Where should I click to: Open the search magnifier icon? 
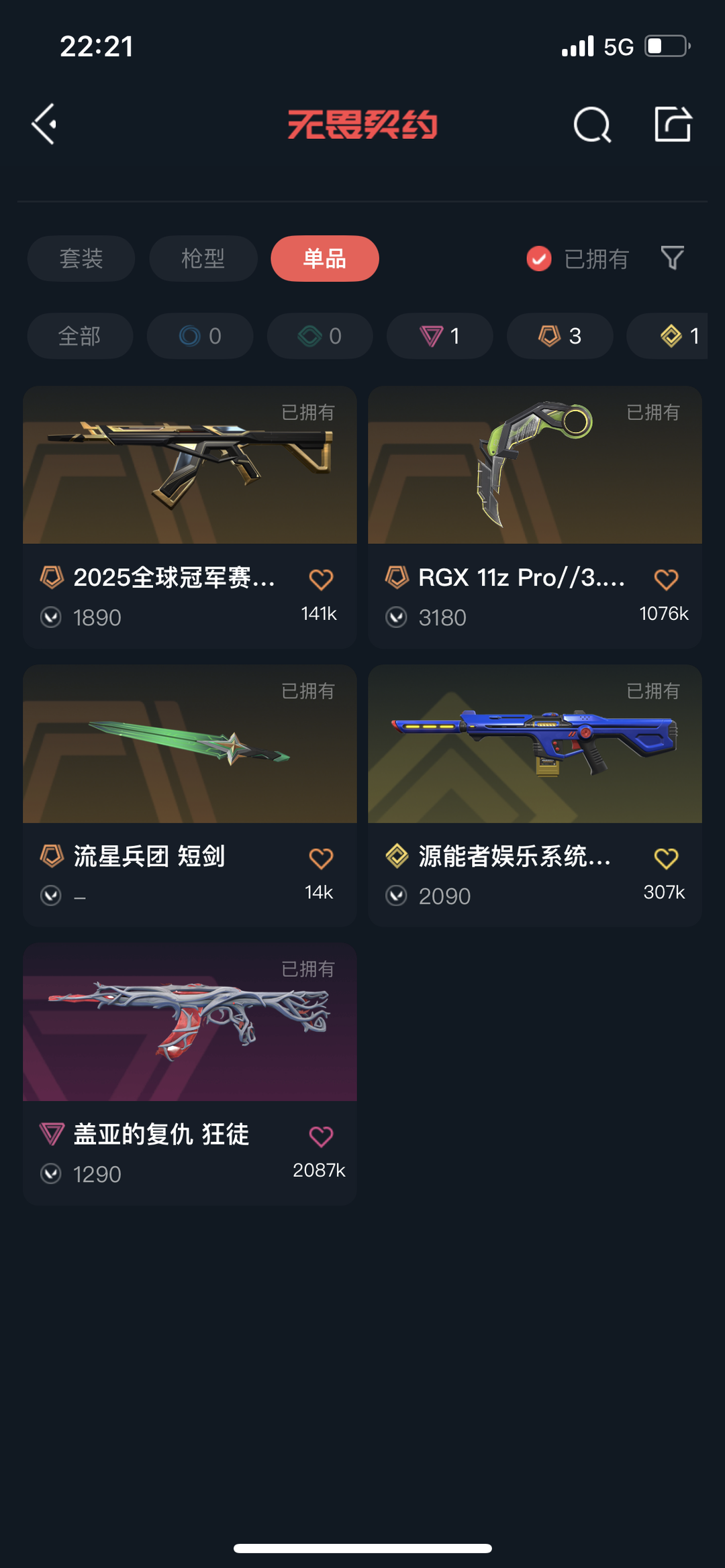pyautogui.click(x=592, y=125)
